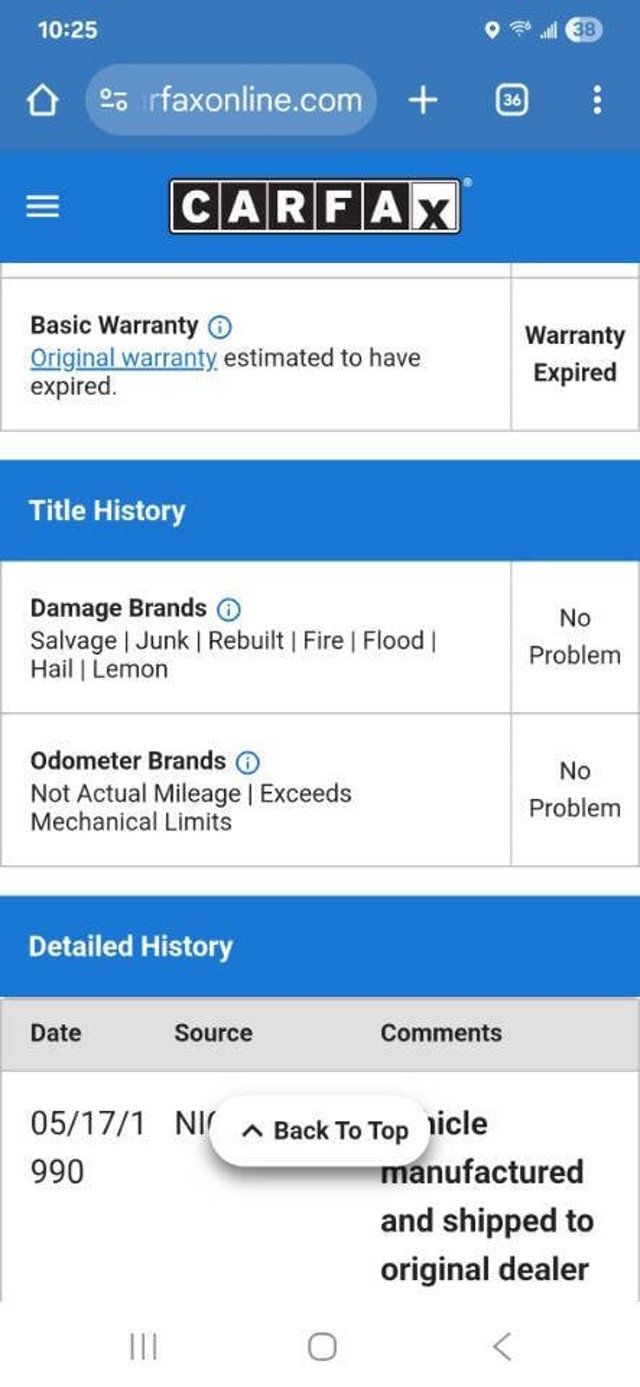The width and height of the screenshot is (640, 1387).
Task: Show info about Damage Brands
Action: [x=229, y=610]
